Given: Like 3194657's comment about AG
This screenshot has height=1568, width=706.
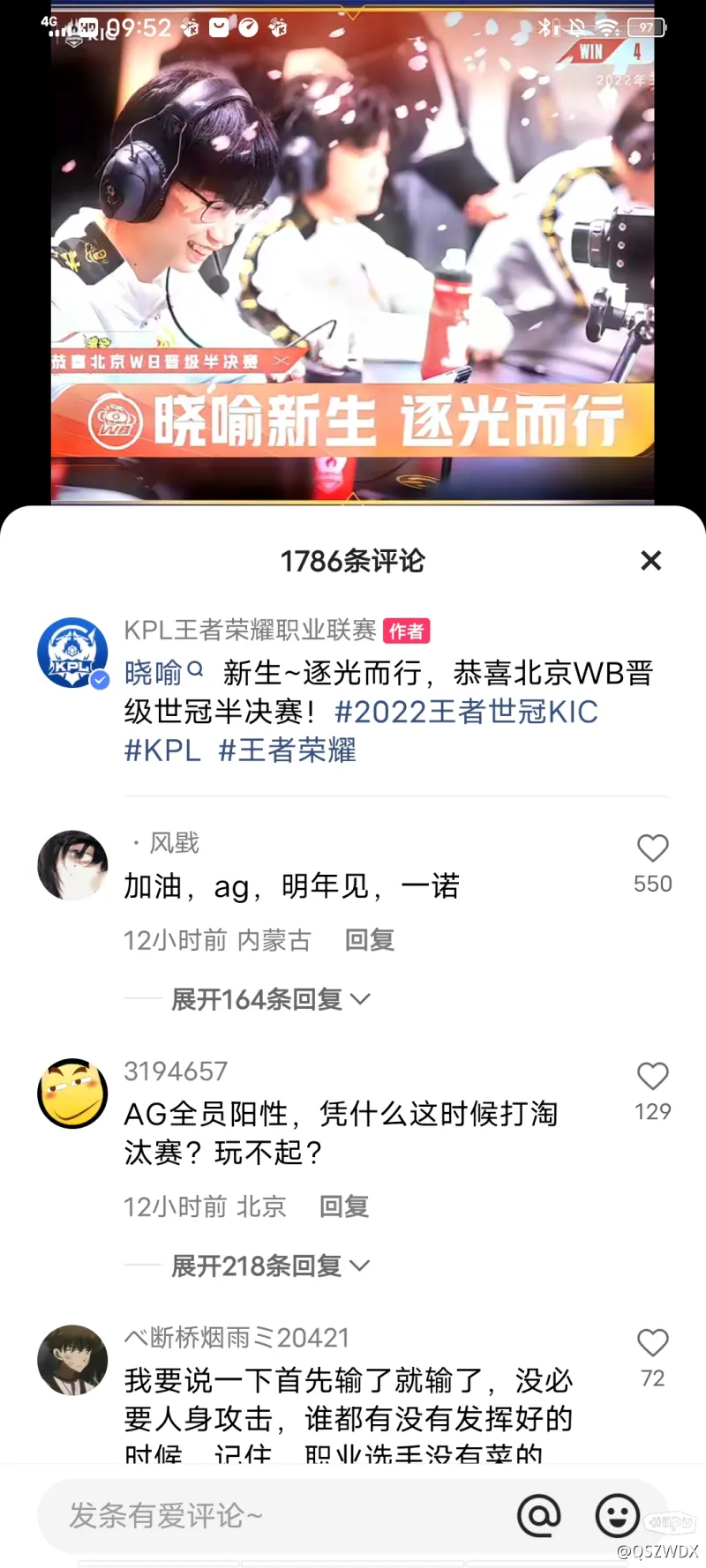Looking at the screenshot, I should coord(652,1076).
